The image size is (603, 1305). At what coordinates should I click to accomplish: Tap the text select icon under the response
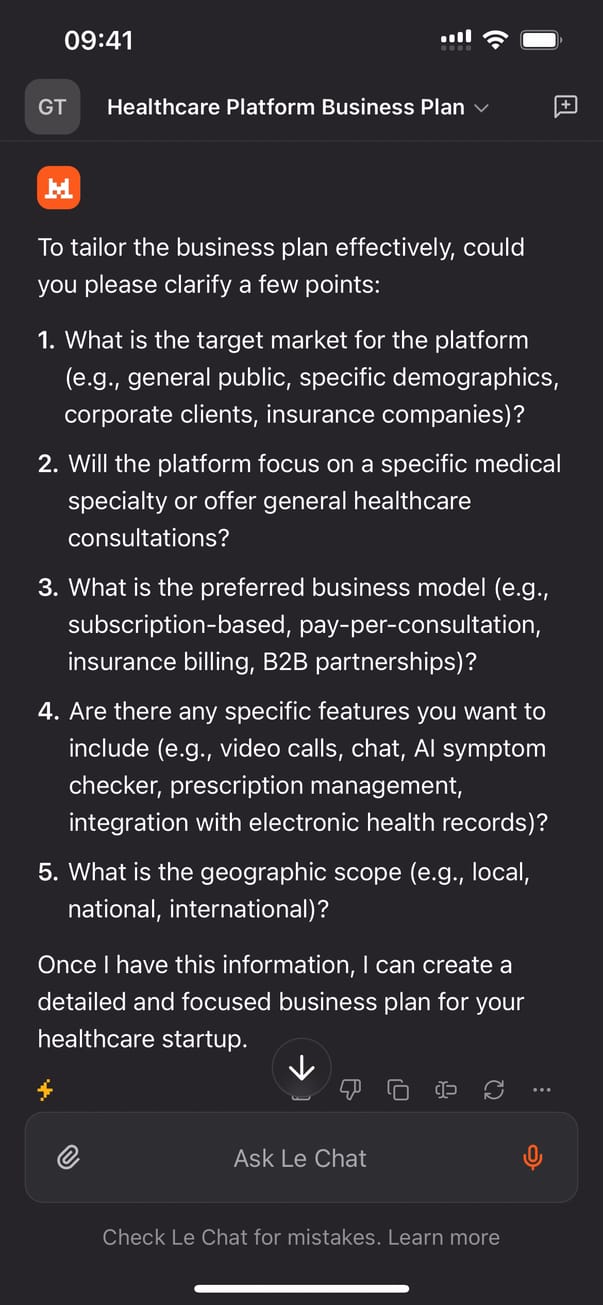click(x=446, y=1090)
